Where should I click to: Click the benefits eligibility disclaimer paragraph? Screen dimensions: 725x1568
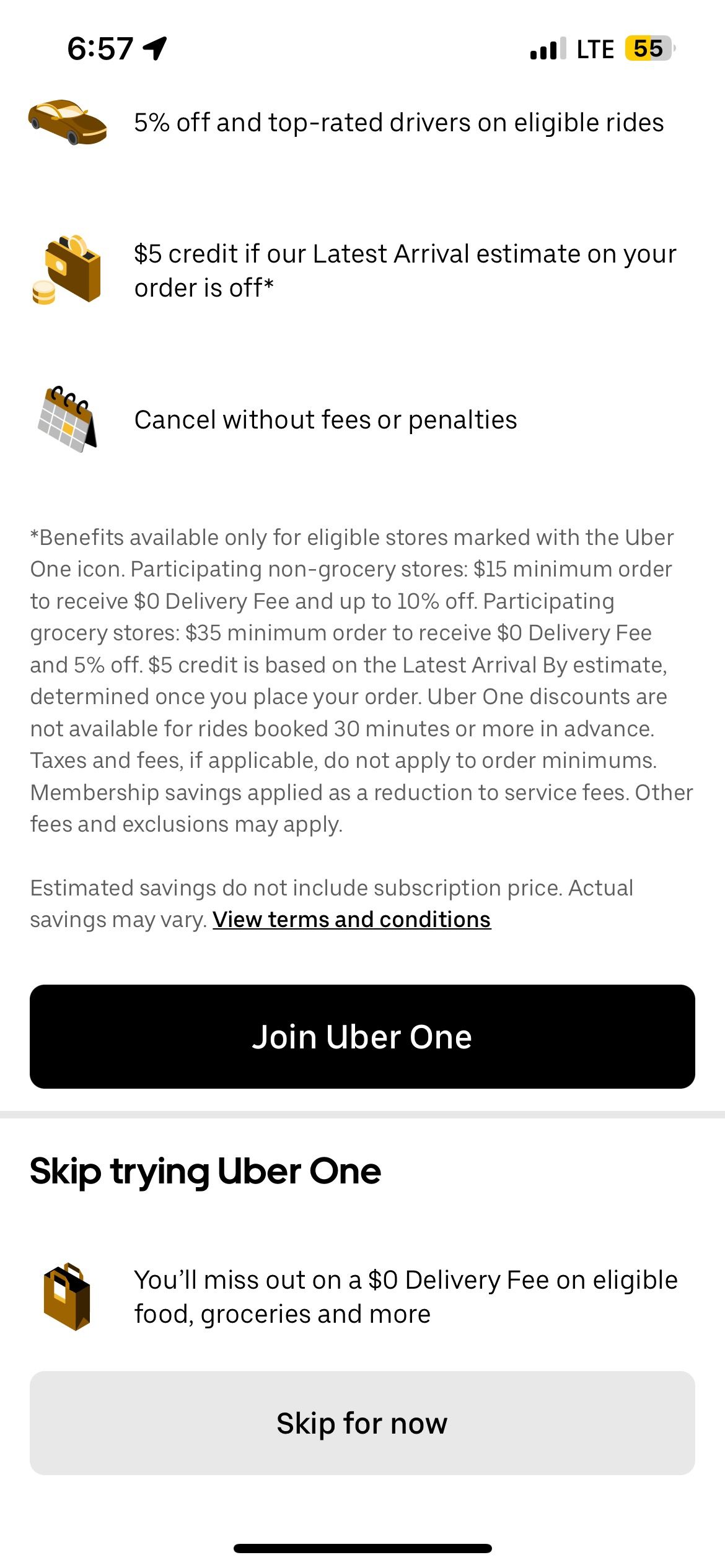(x=362, y=681)
